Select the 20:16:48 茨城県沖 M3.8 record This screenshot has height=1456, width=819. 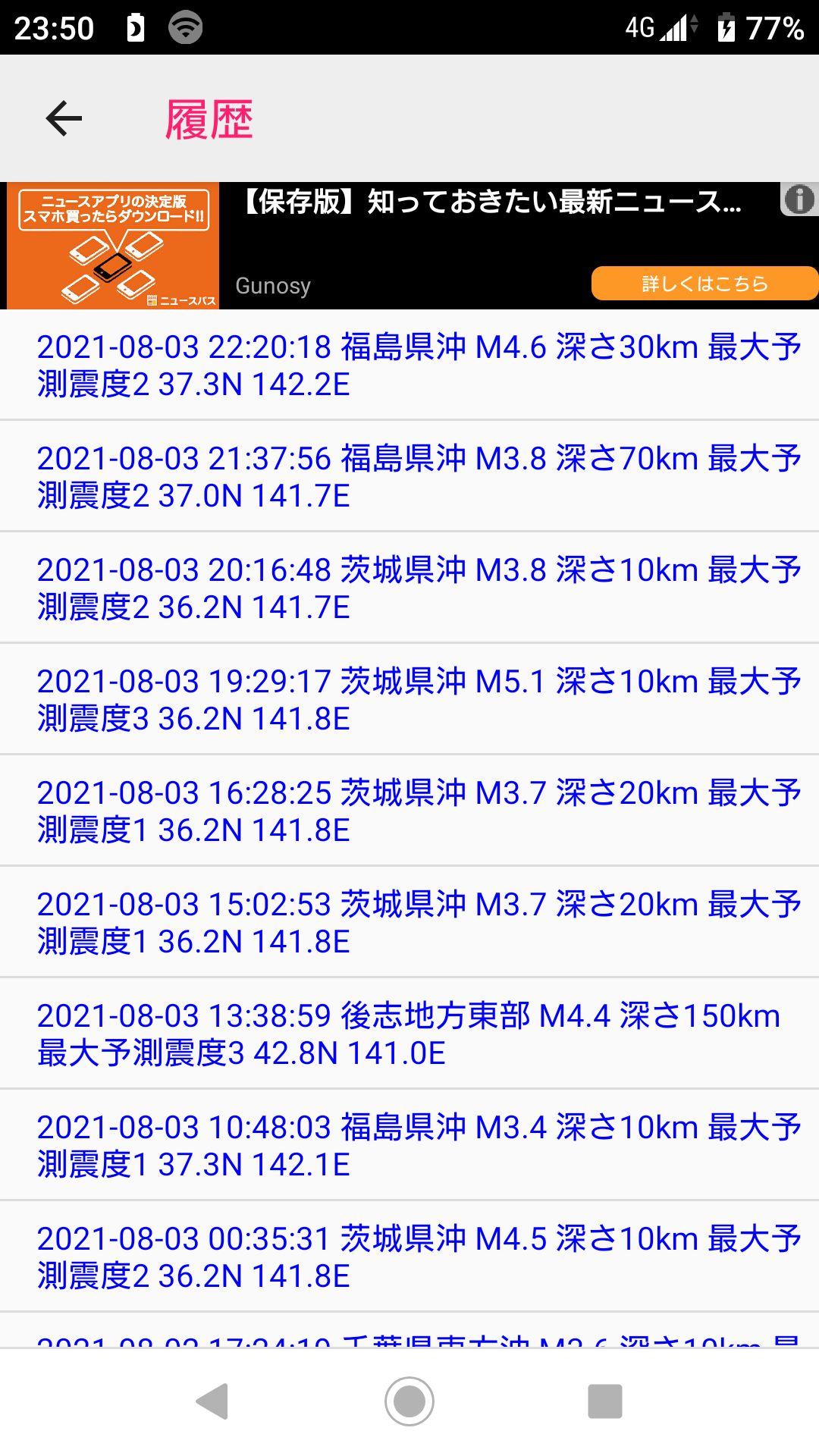tap(409, 588)
